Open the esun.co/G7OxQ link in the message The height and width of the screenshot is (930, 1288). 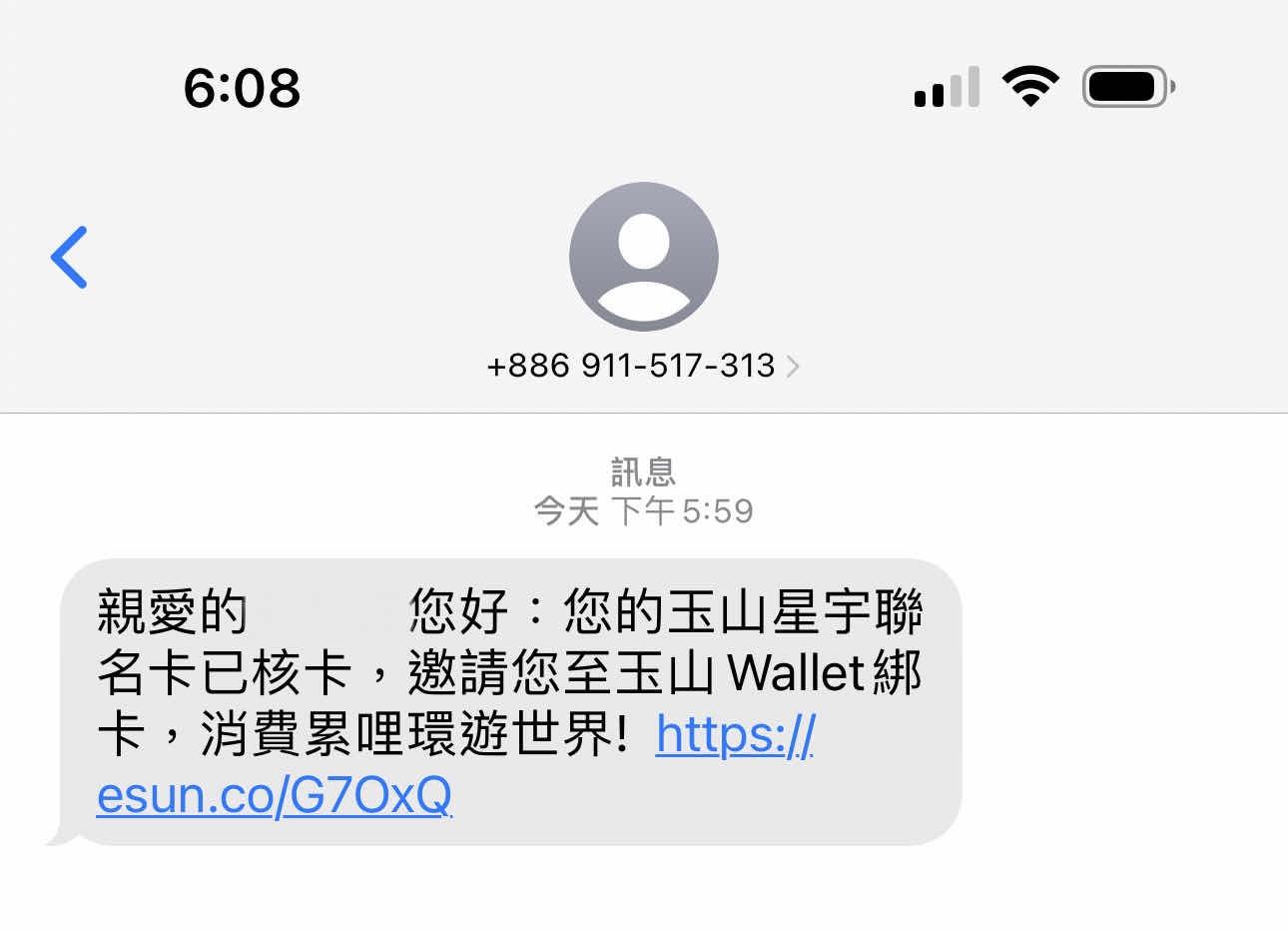(274, 796)
